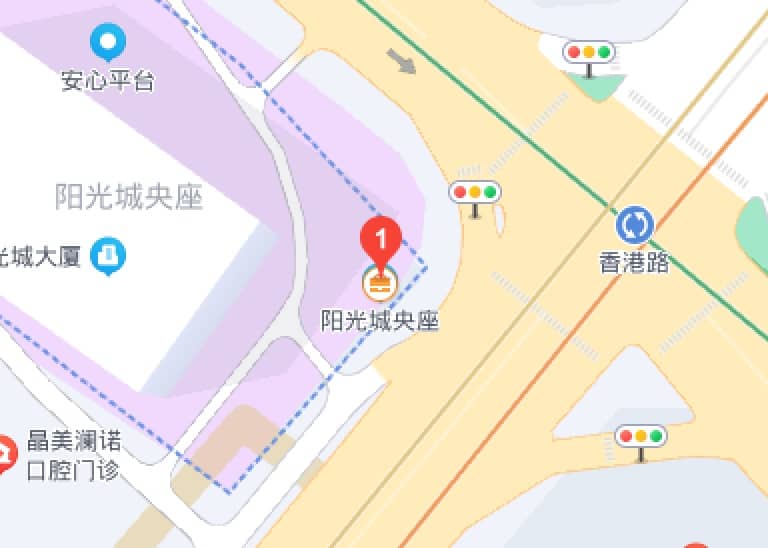This screenshot has height=548, width=768.
Task: Tap the red pin marker numbered 1
Action: (380, 240)
